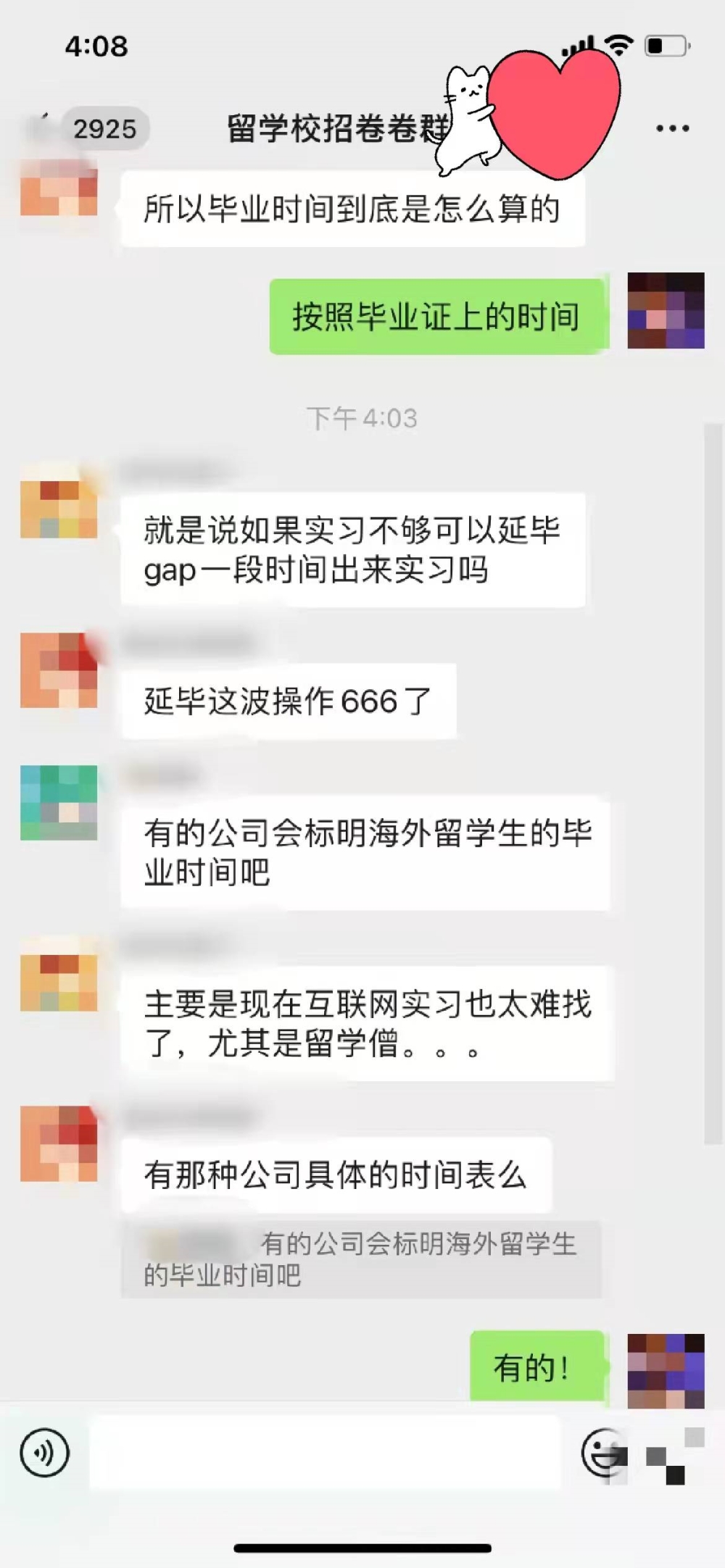This screenshot has width=725, height=1568.
Task: Open profile of sender of 有的公司会标明海外留学生
Action: [x=59, y=803]
